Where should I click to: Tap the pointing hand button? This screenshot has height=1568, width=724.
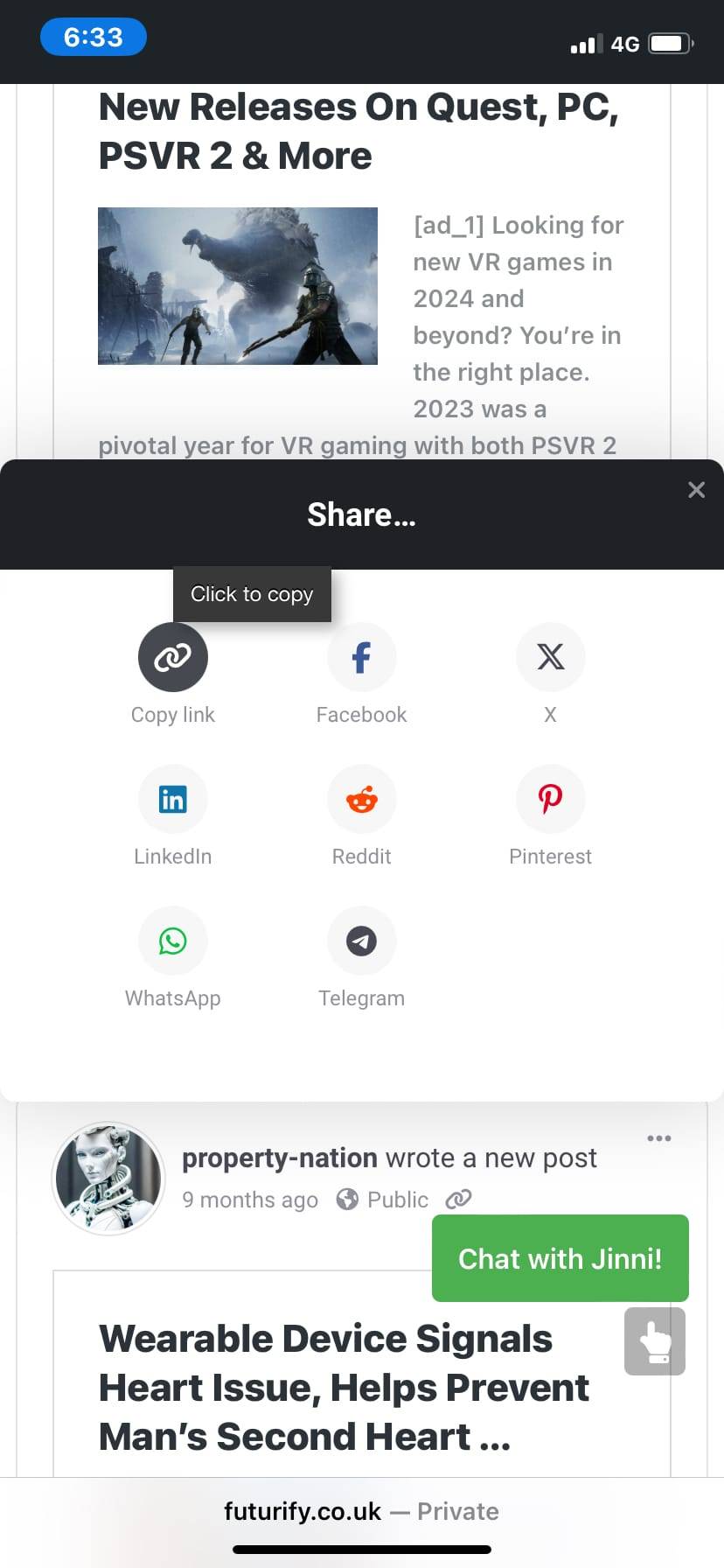coord(654,1341)
